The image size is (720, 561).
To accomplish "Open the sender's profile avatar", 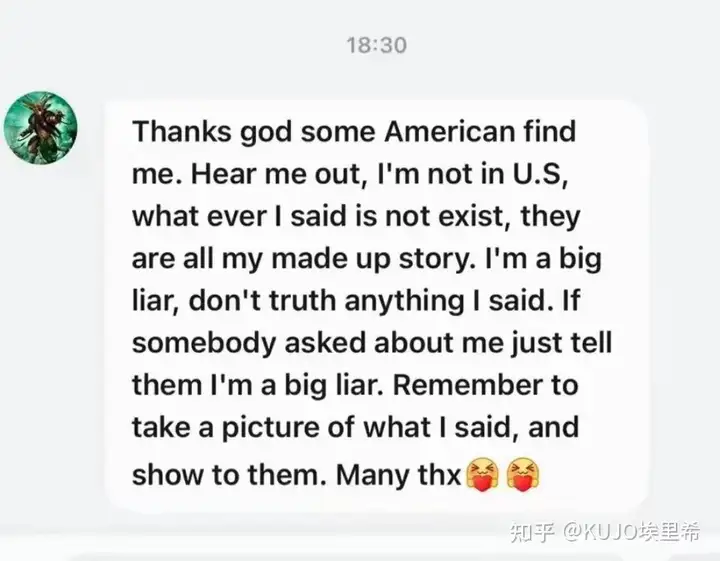I will click(x=40, y=128).
